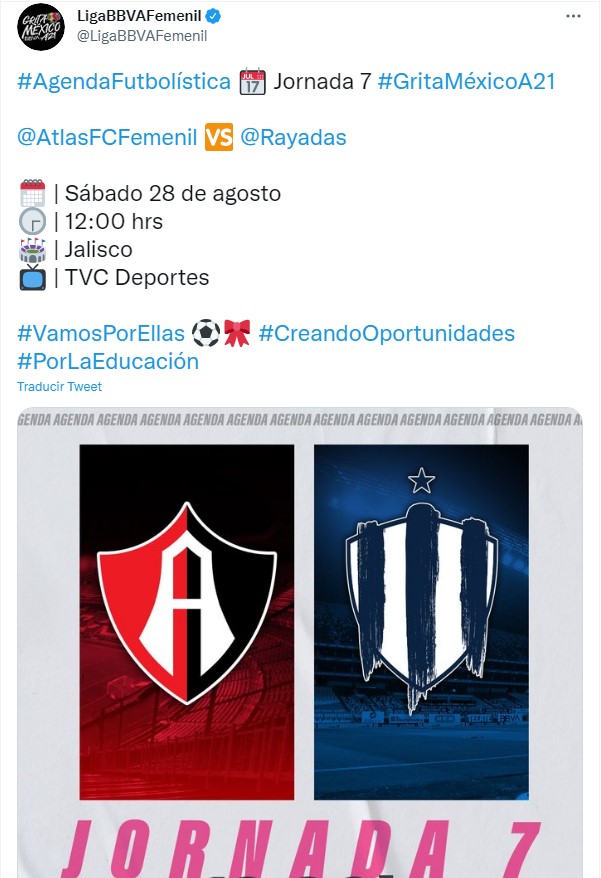
Task: Open the #VamosPorEllas hashtag
Action: coord(100,333)
